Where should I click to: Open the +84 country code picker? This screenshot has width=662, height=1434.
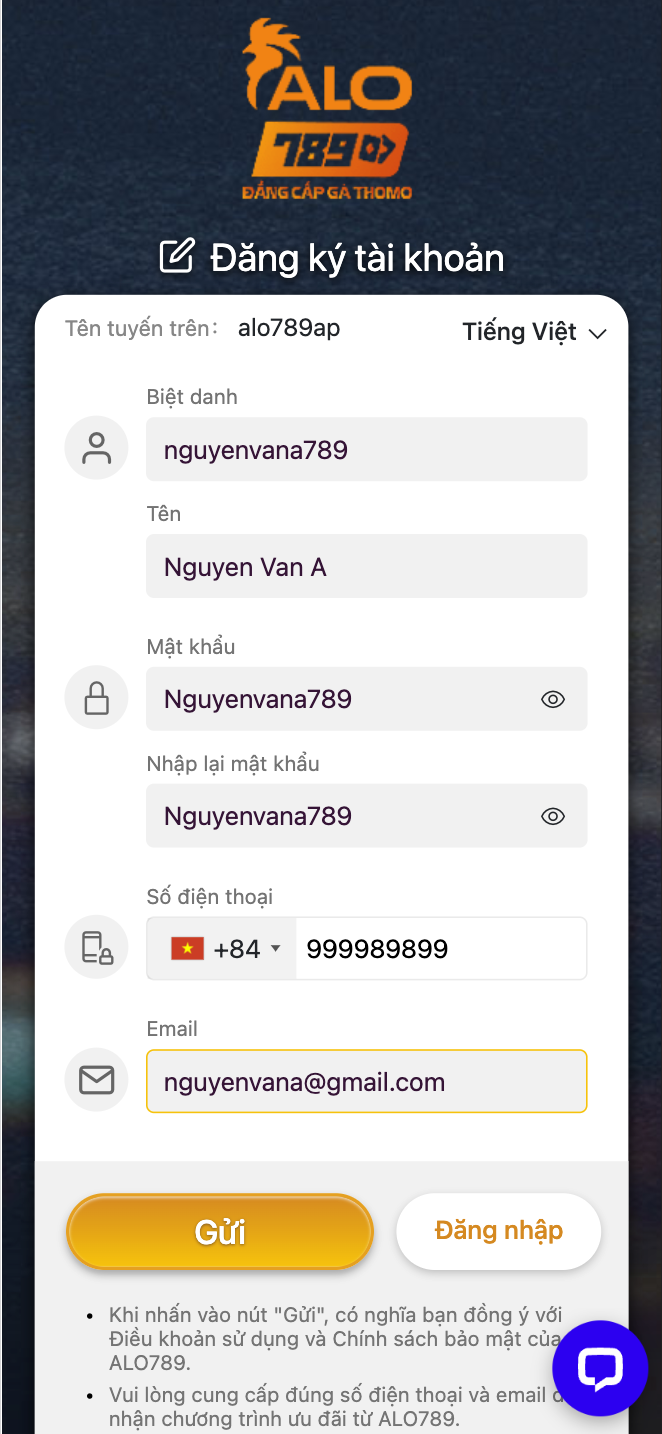click(x=222, y=948)
